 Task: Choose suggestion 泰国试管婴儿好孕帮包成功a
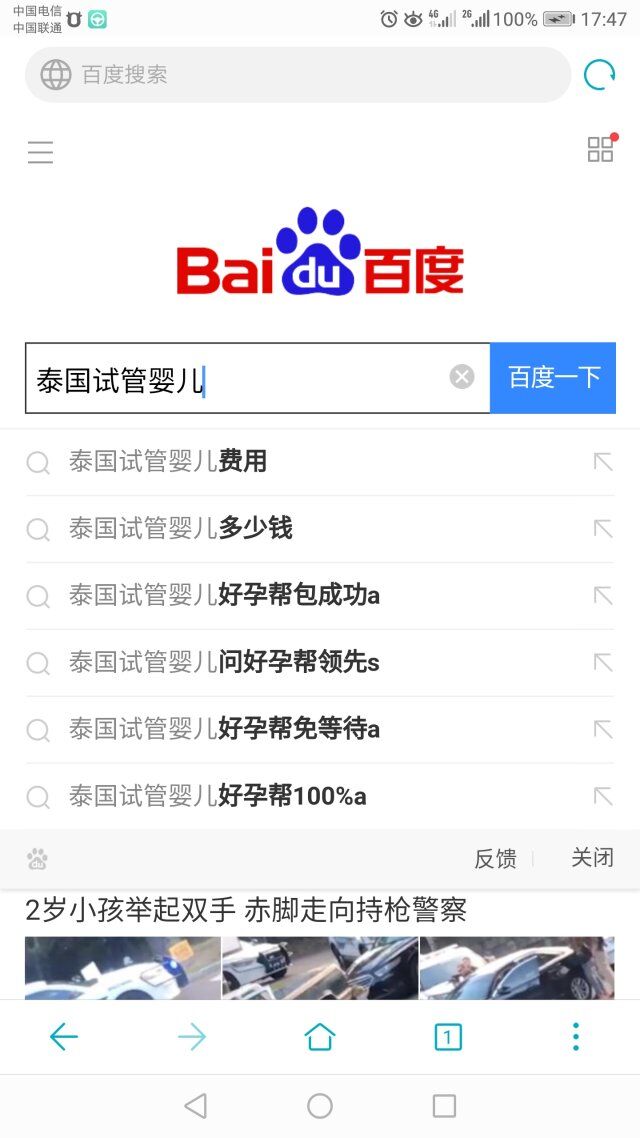point(225,596)
